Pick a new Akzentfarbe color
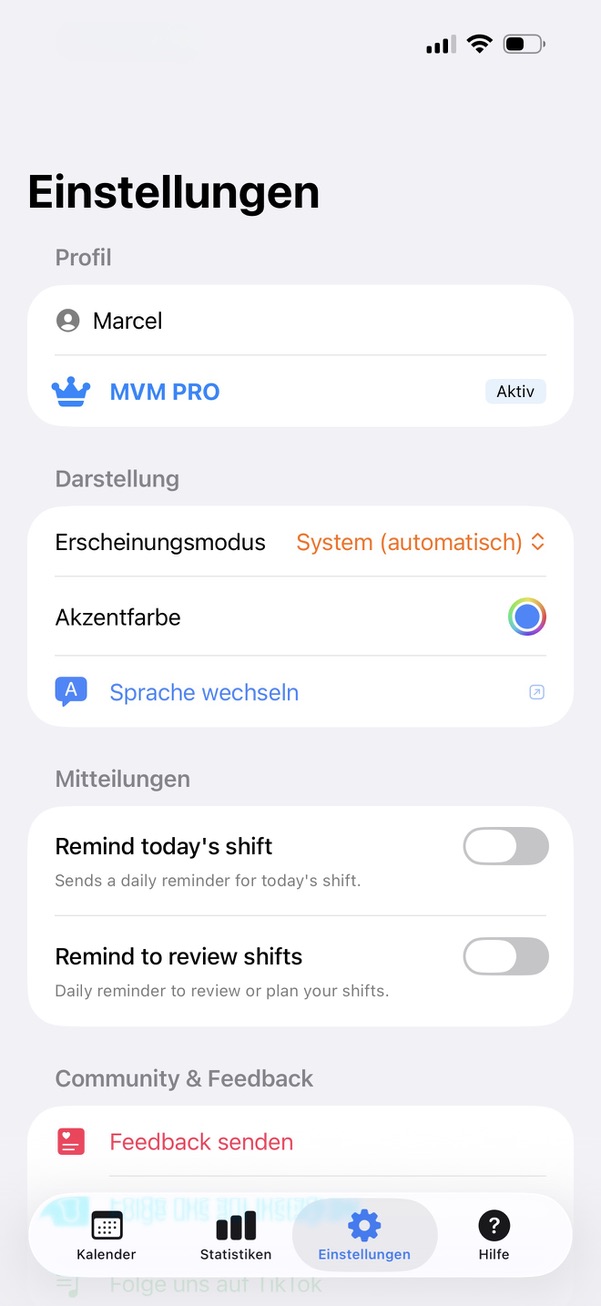This screenshot has width=601, height=1306. [527, 617]
